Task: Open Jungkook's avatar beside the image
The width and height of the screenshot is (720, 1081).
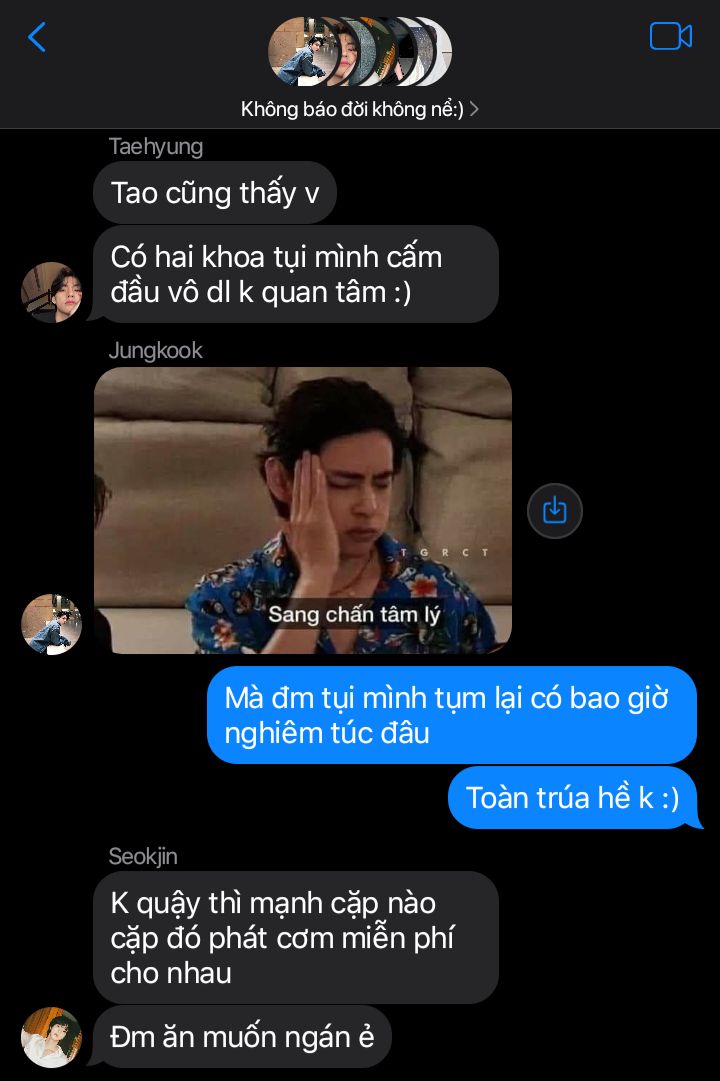Action: tap(51, 624)
